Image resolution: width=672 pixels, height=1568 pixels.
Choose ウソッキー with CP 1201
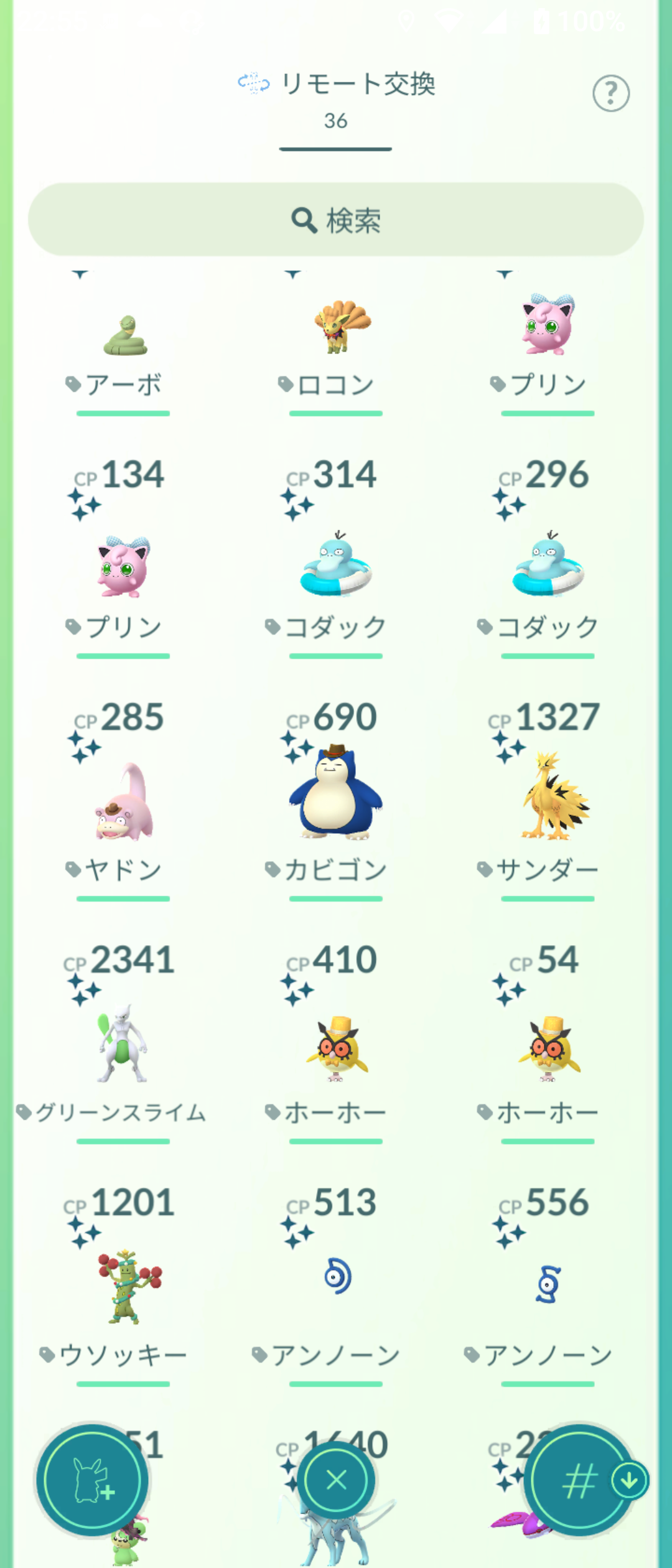(x=123, y=1285)
